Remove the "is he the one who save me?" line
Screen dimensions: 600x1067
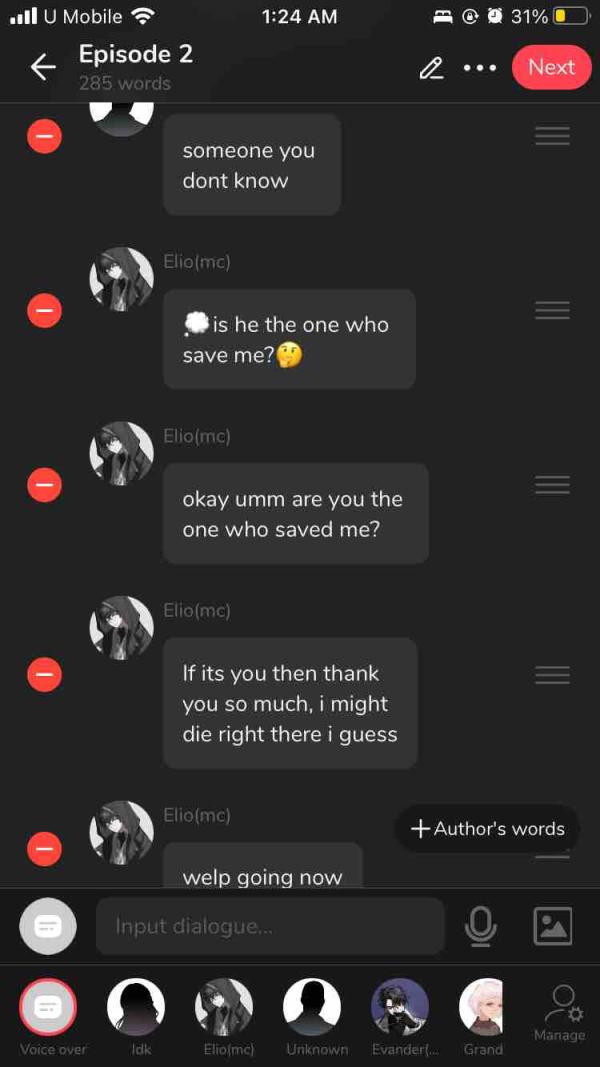coord(44,312)
